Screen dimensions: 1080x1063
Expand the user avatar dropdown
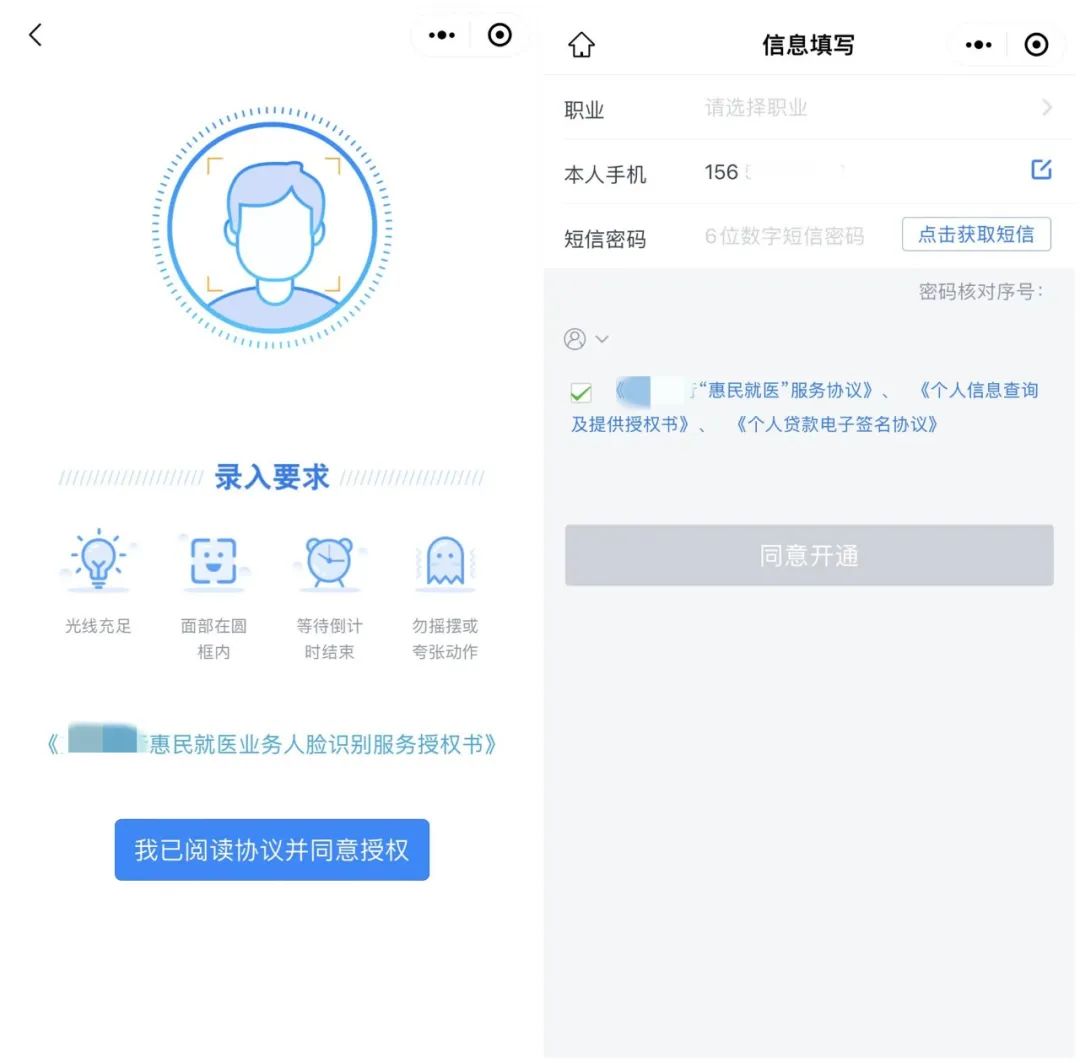tap(586, 339)
